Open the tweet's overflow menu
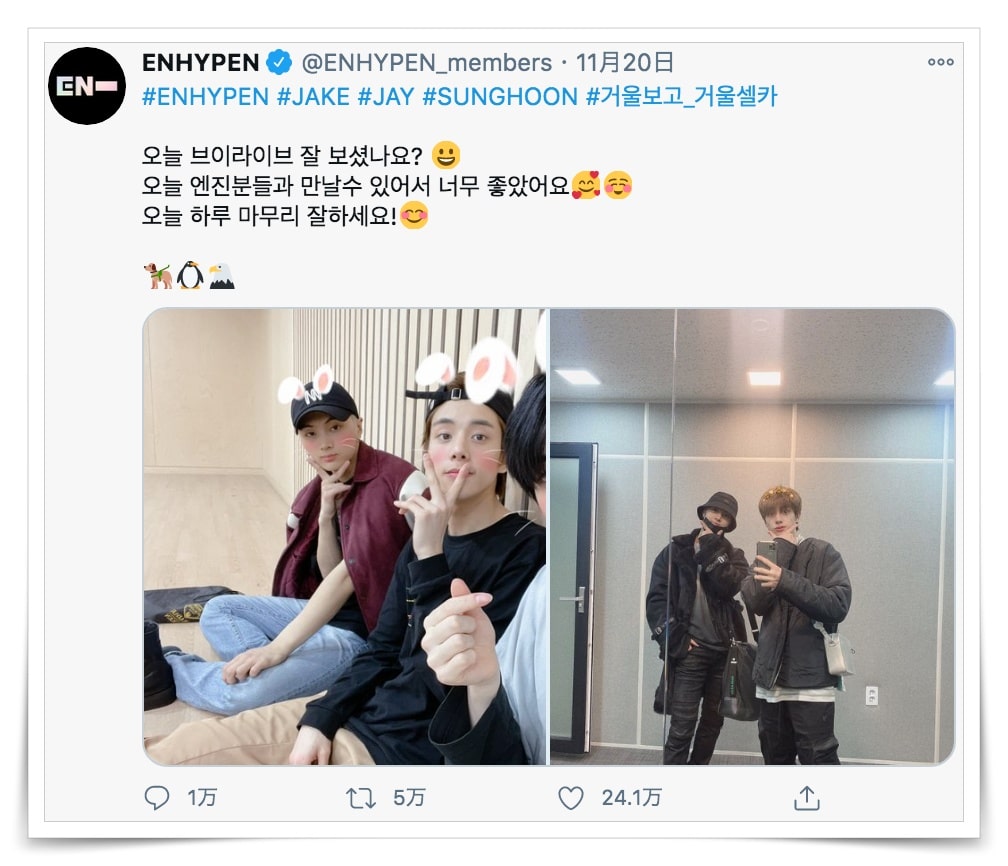The image size is (1008, 866). (x=940, y=62)
